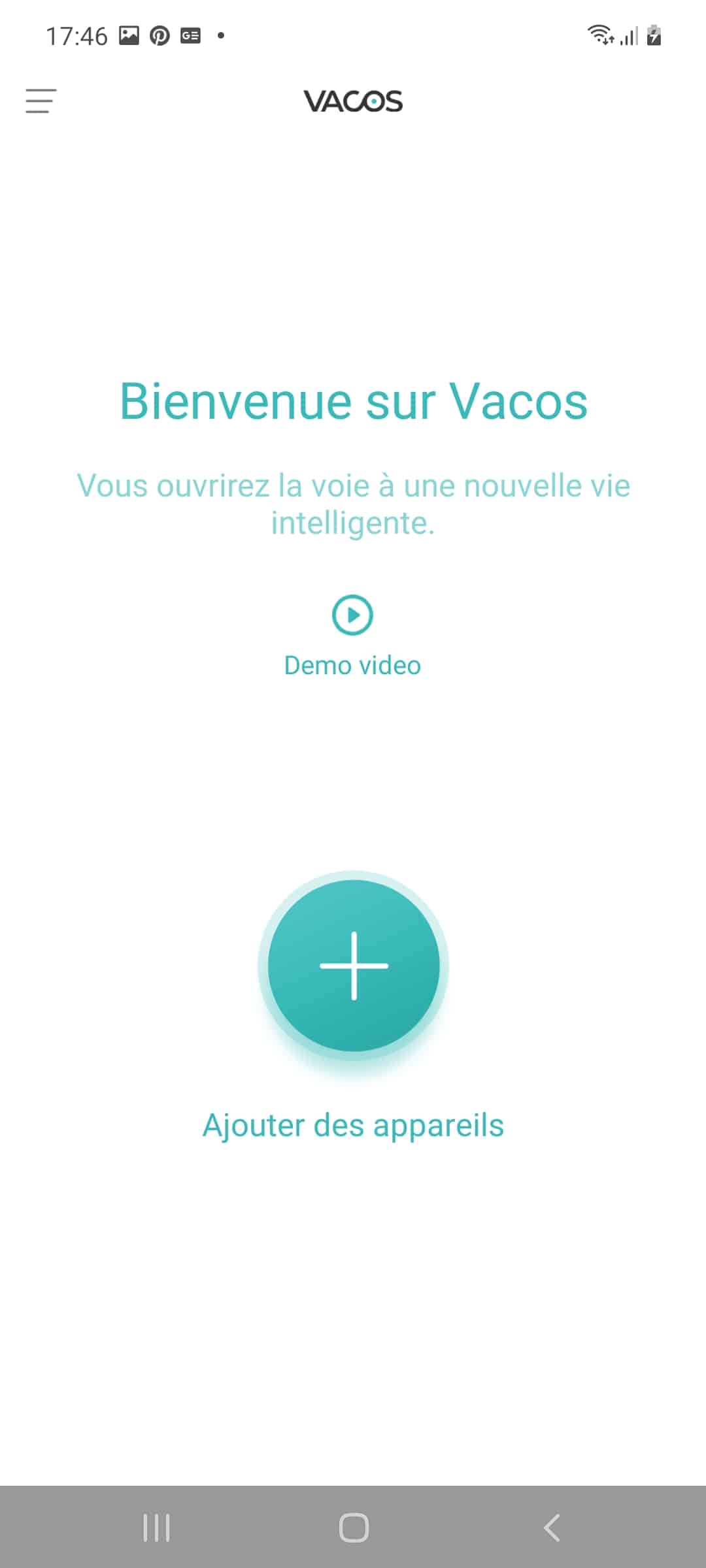Play the Demo video
Image resolution: width=706 pixels, height=1568 pixels.
(x=352, y=615)
